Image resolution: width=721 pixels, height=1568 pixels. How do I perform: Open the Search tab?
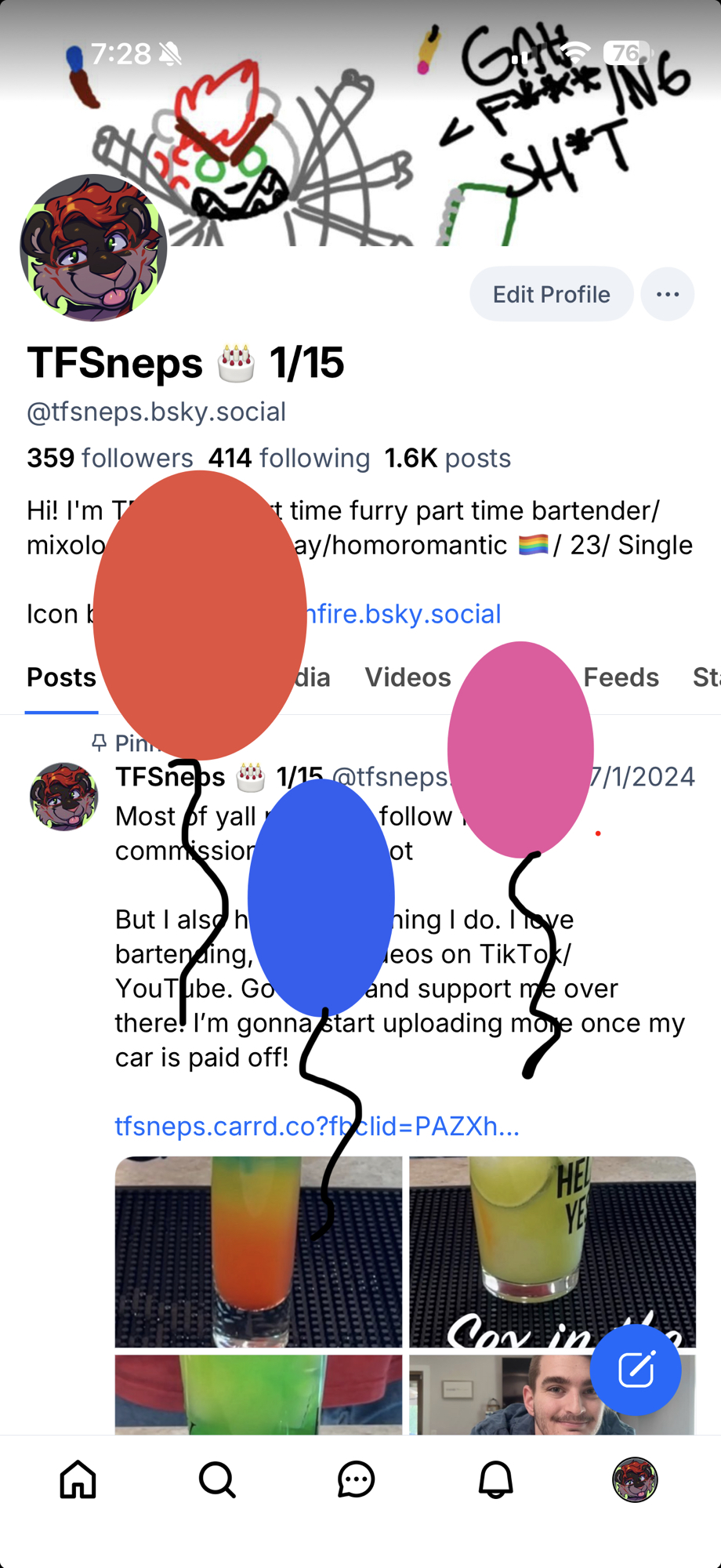pos(217,1480)
